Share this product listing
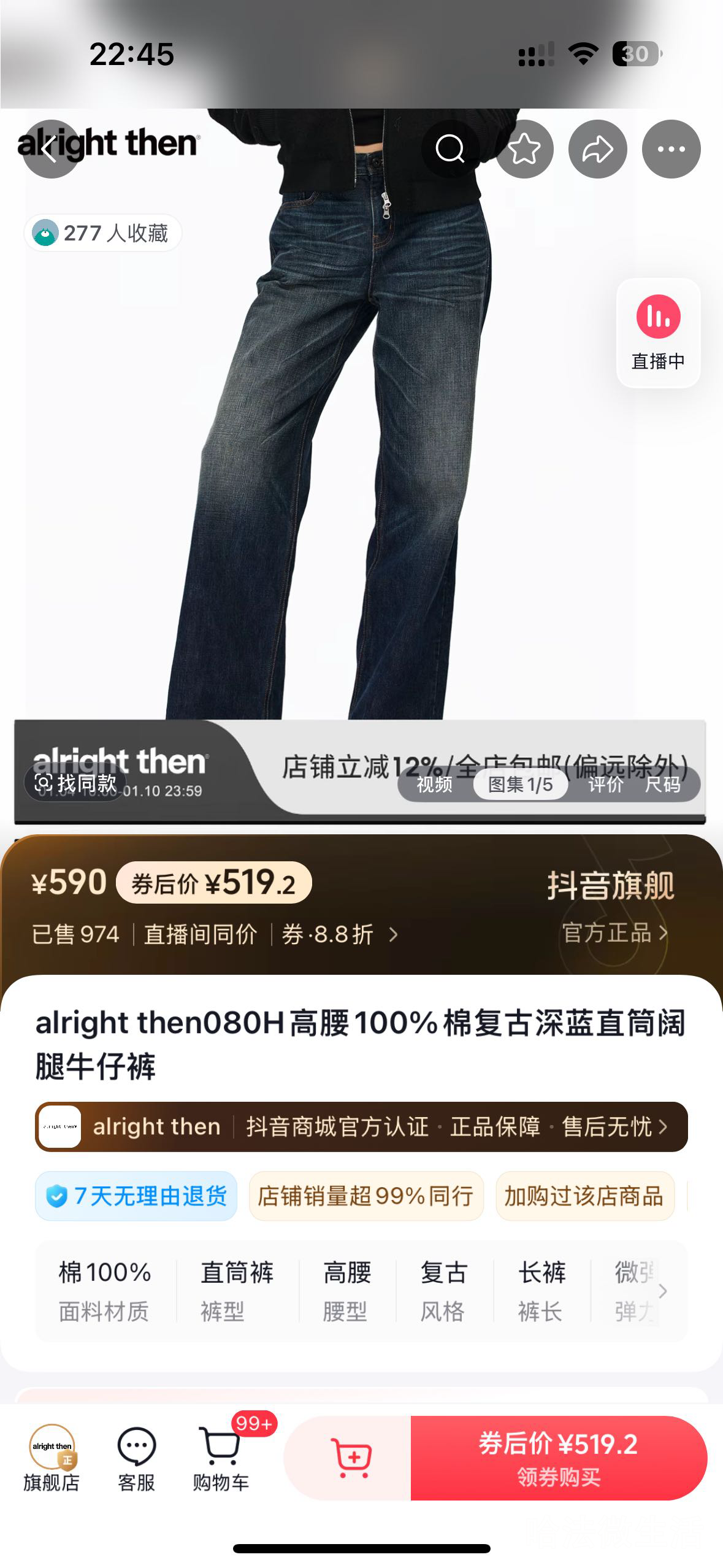Screen dimensions: 723x1568 tap(597, 149)
